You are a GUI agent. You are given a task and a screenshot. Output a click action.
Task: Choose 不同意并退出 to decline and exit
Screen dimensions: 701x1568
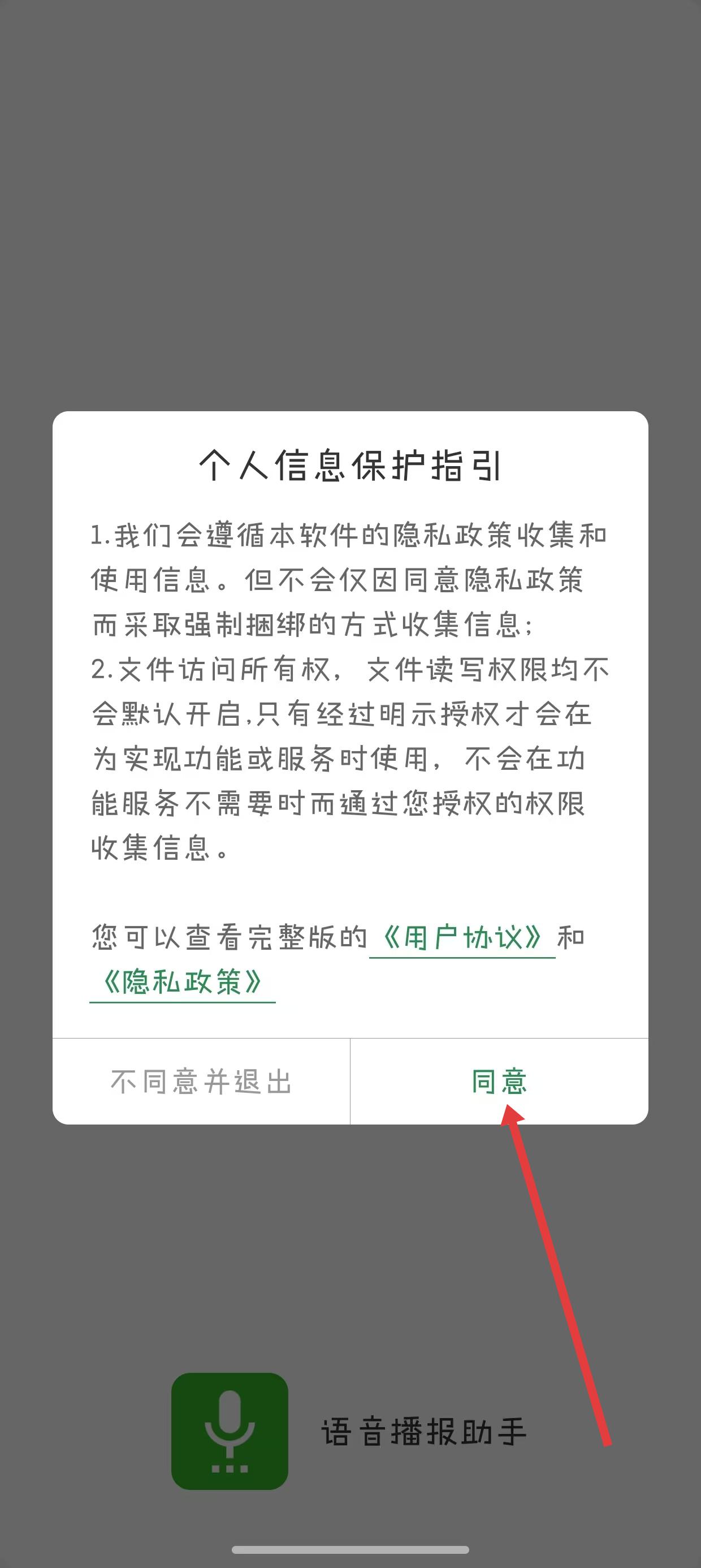tap(201, 1082)
